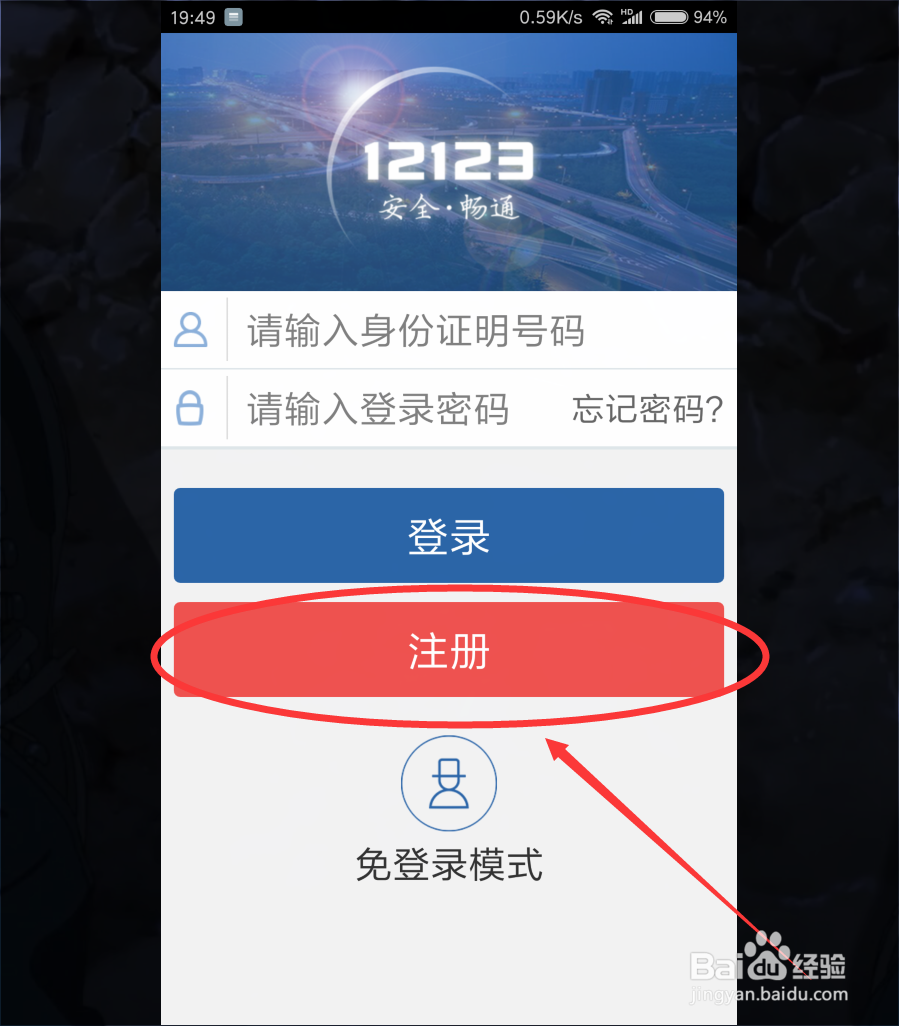Tap the clock showing 19:49
The width and height of the screenshot is (899, 1026).
coord(191,16)
